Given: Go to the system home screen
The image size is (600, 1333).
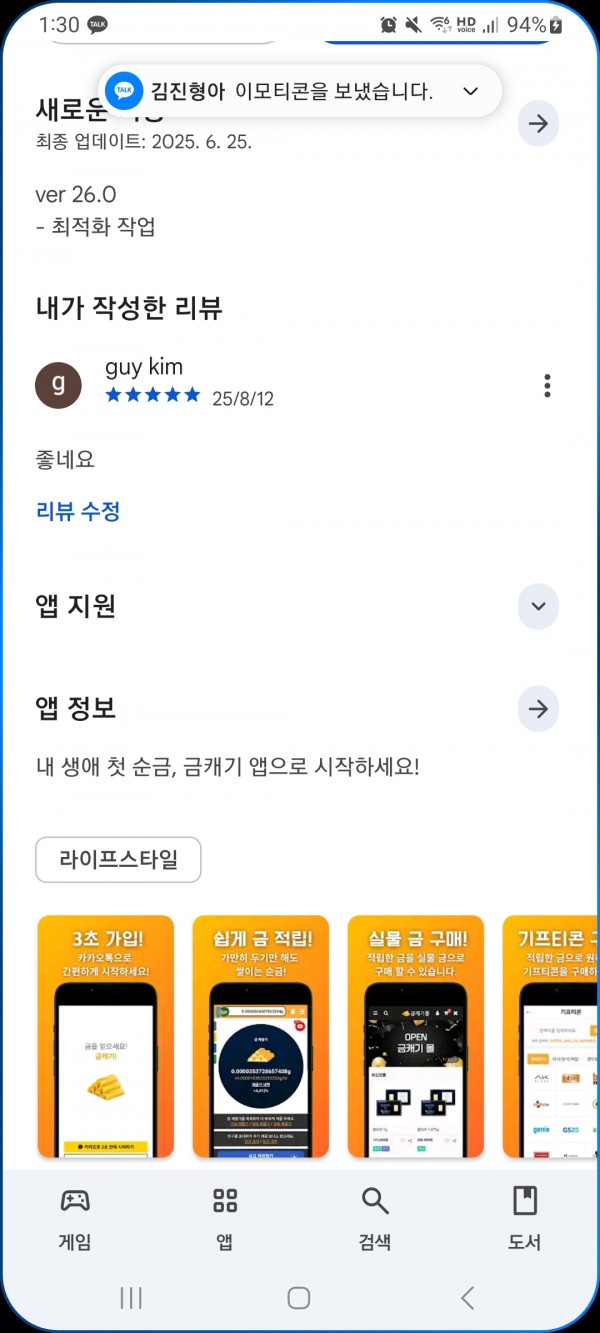Looking at the screenshot, I should click(x=299, y=1298).
